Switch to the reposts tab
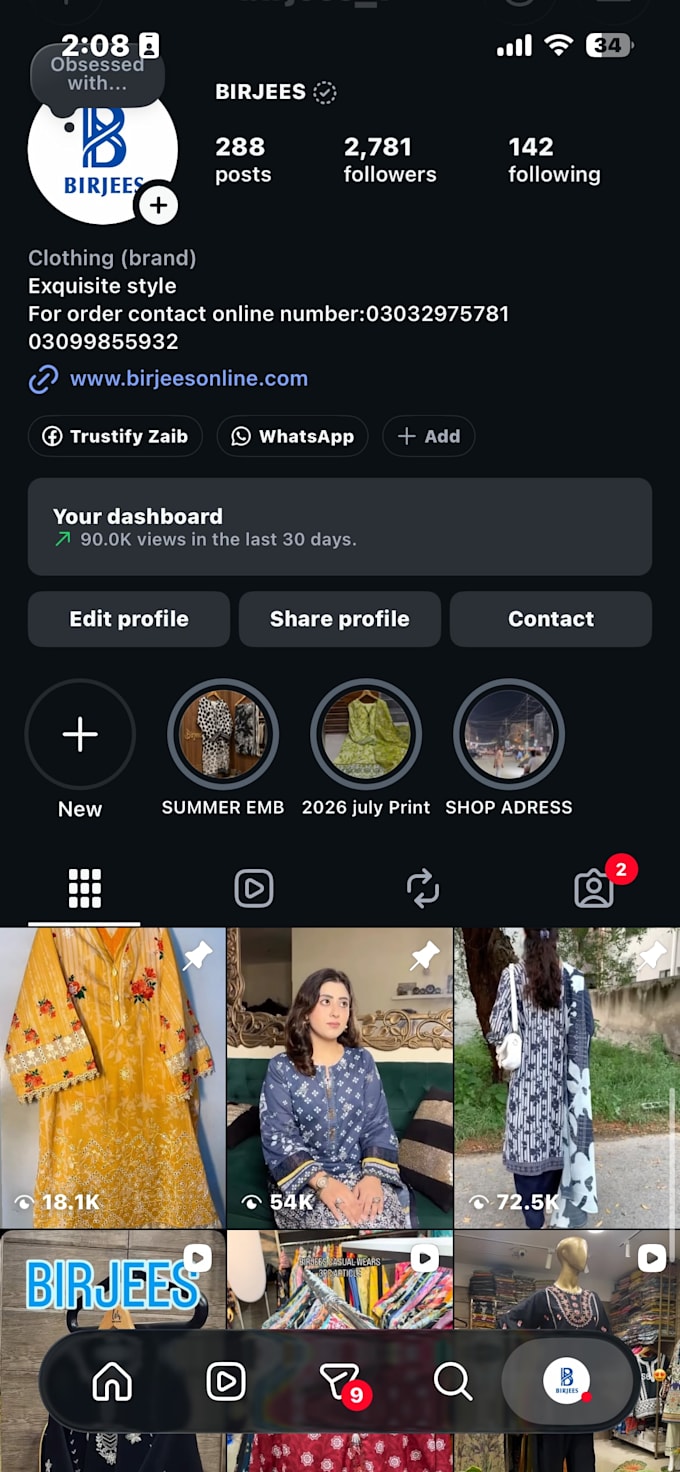The height and width of the screenshot is (1472, 680). coord(423,888)
